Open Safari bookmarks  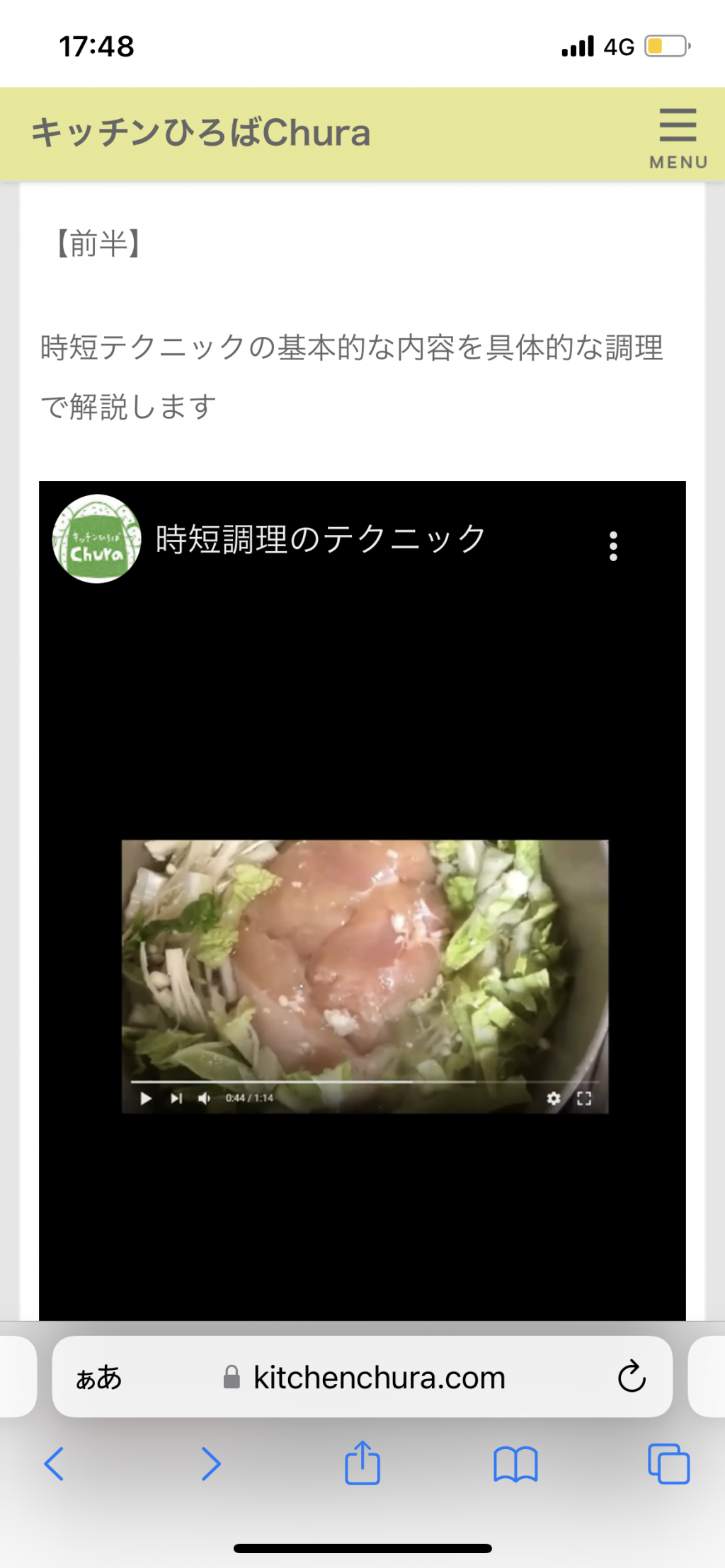pos(515,1464)
